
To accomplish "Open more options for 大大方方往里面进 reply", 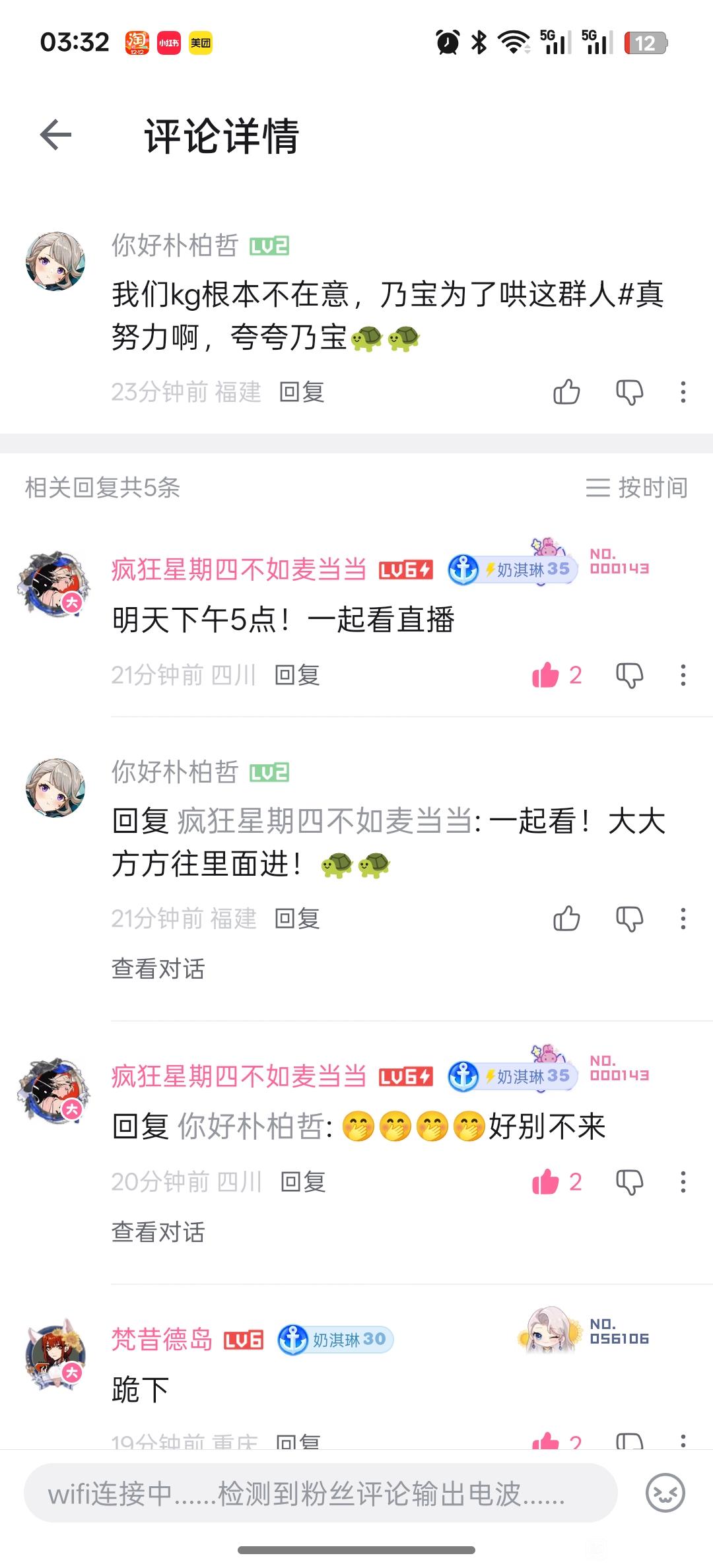I will point(683,919).
